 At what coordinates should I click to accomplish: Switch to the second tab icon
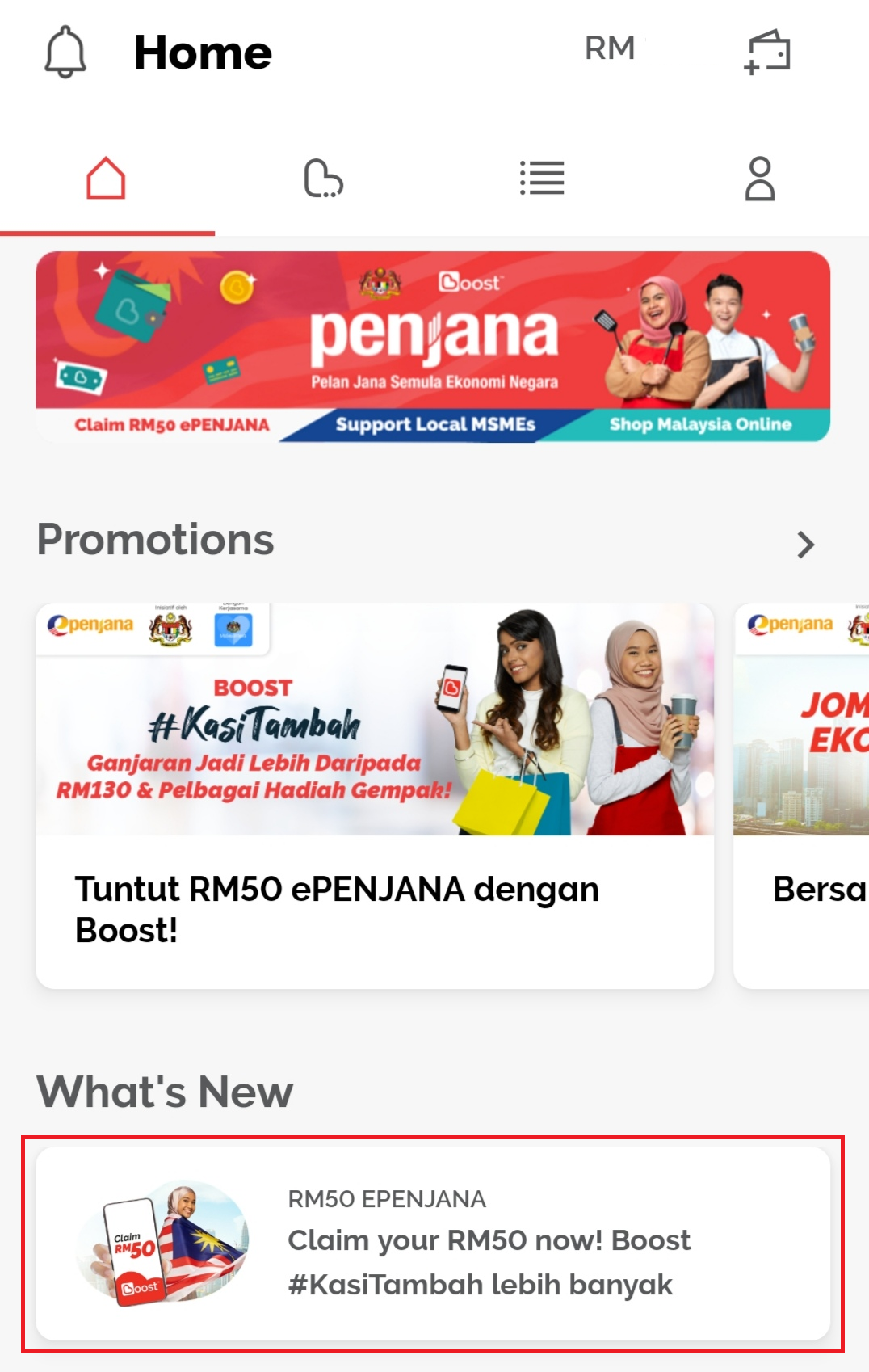pos(323,179)
